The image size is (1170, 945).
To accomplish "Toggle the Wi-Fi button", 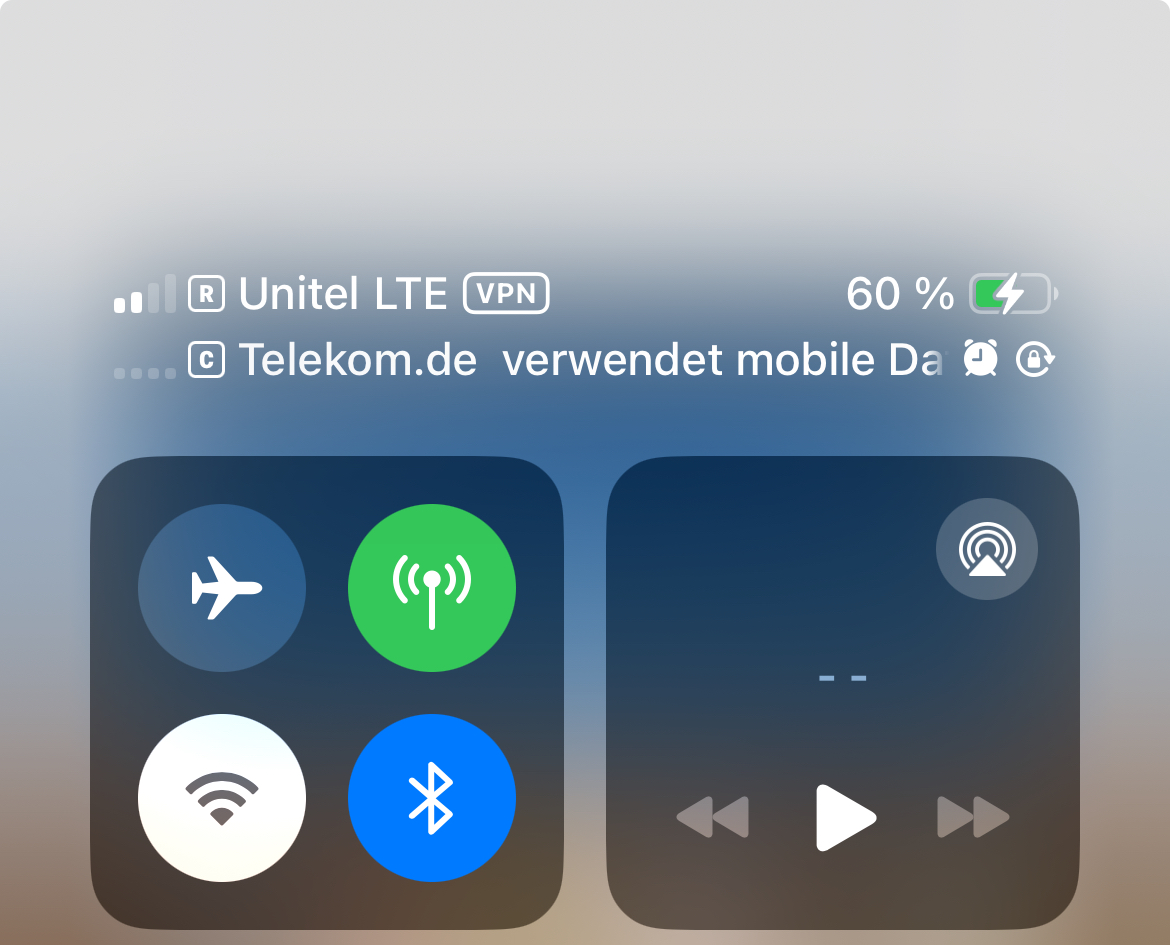I will coord(222,797).
